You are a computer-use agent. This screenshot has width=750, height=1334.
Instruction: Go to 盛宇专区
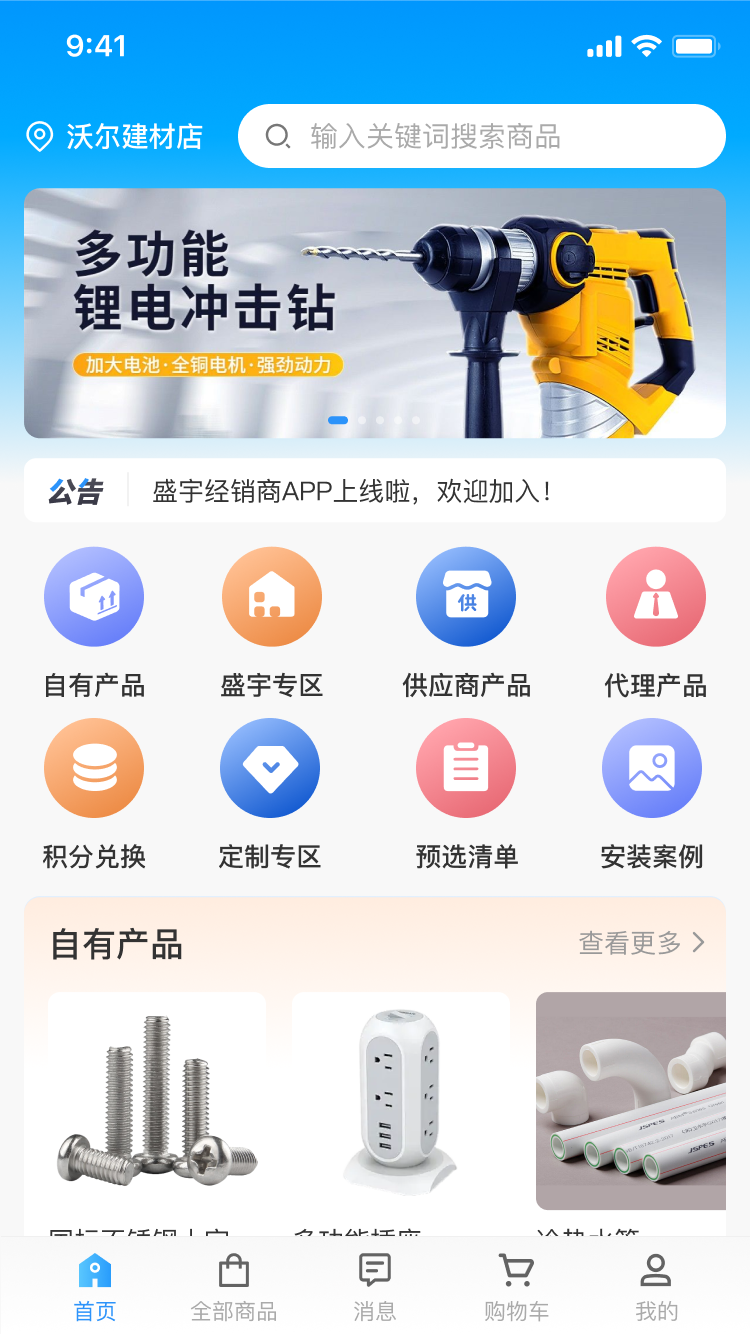(272, 597)
